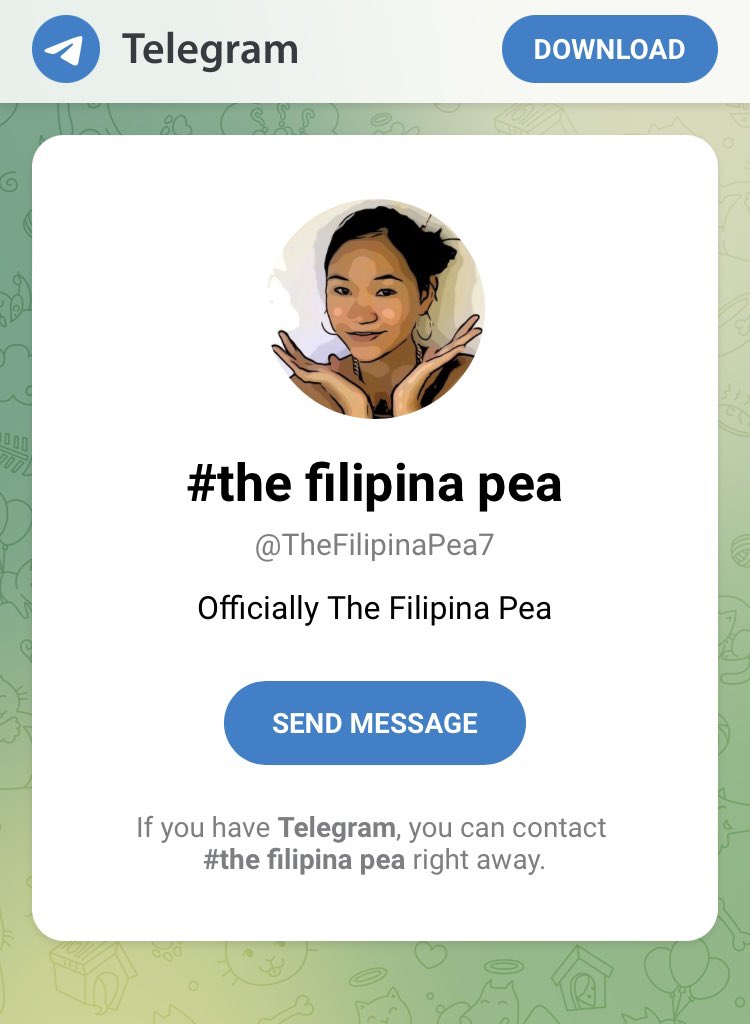Open the @TheFilipinaPea7 username link
Screen dimensions: 750x1024
tap(375, 544)
